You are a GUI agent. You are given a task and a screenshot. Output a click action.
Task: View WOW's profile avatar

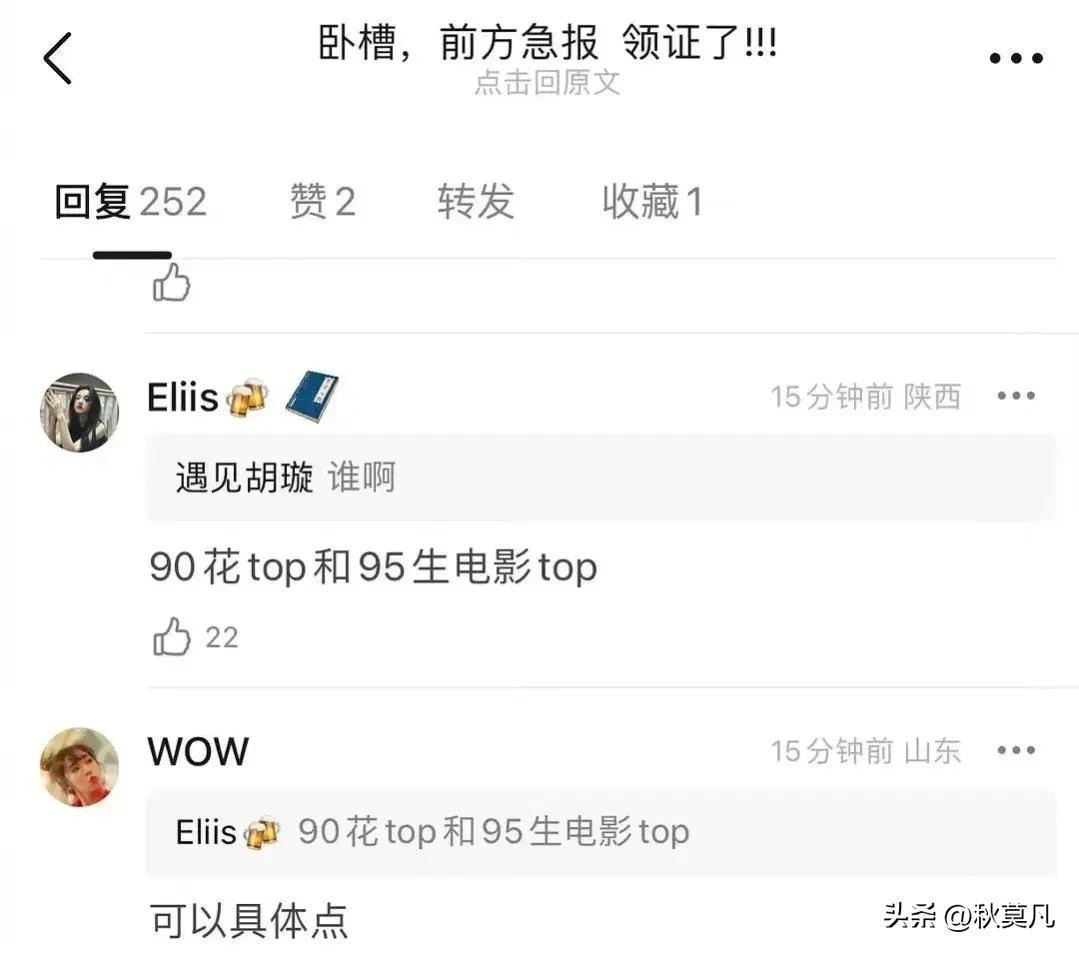click(x=79, y=766)
